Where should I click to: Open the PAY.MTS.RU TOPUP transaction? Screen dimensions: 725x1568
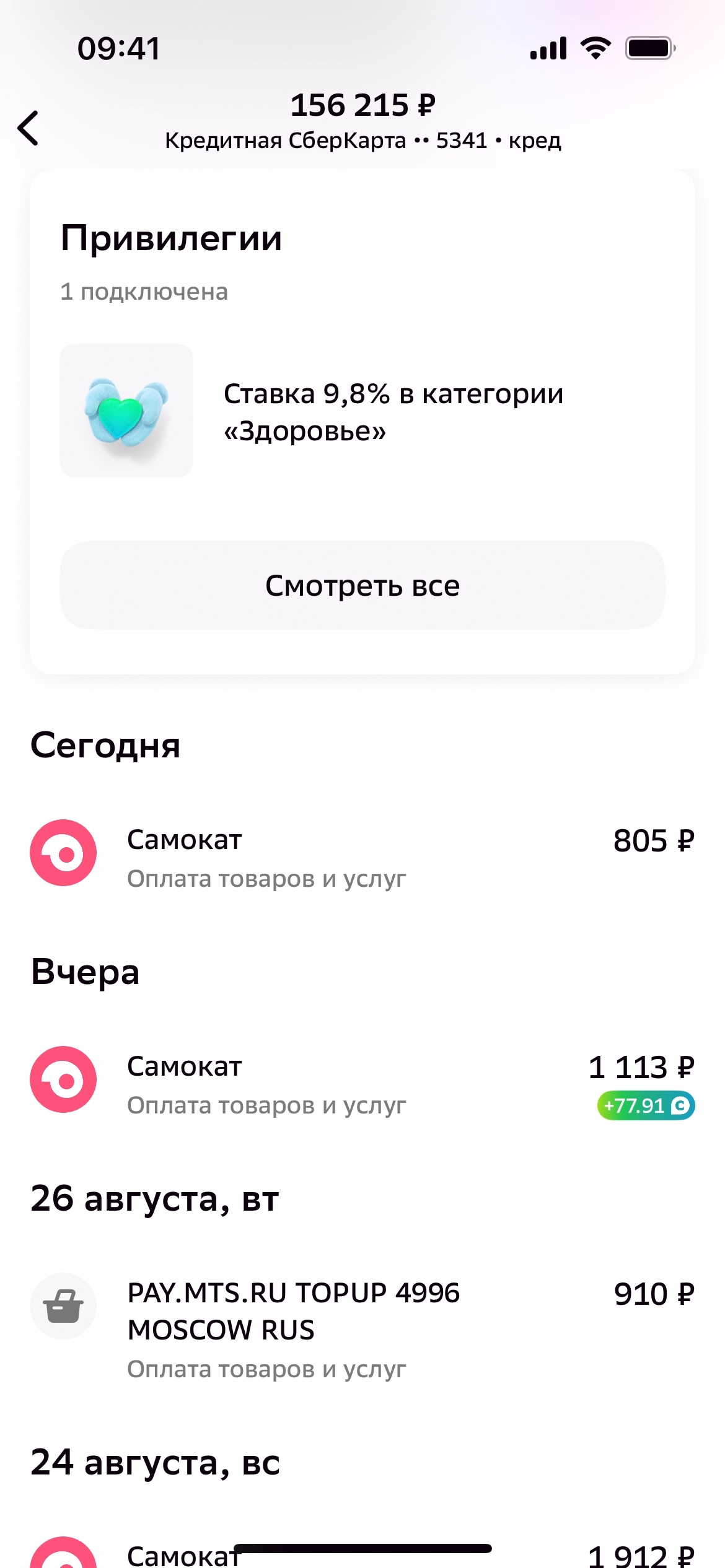[362, 1328]
